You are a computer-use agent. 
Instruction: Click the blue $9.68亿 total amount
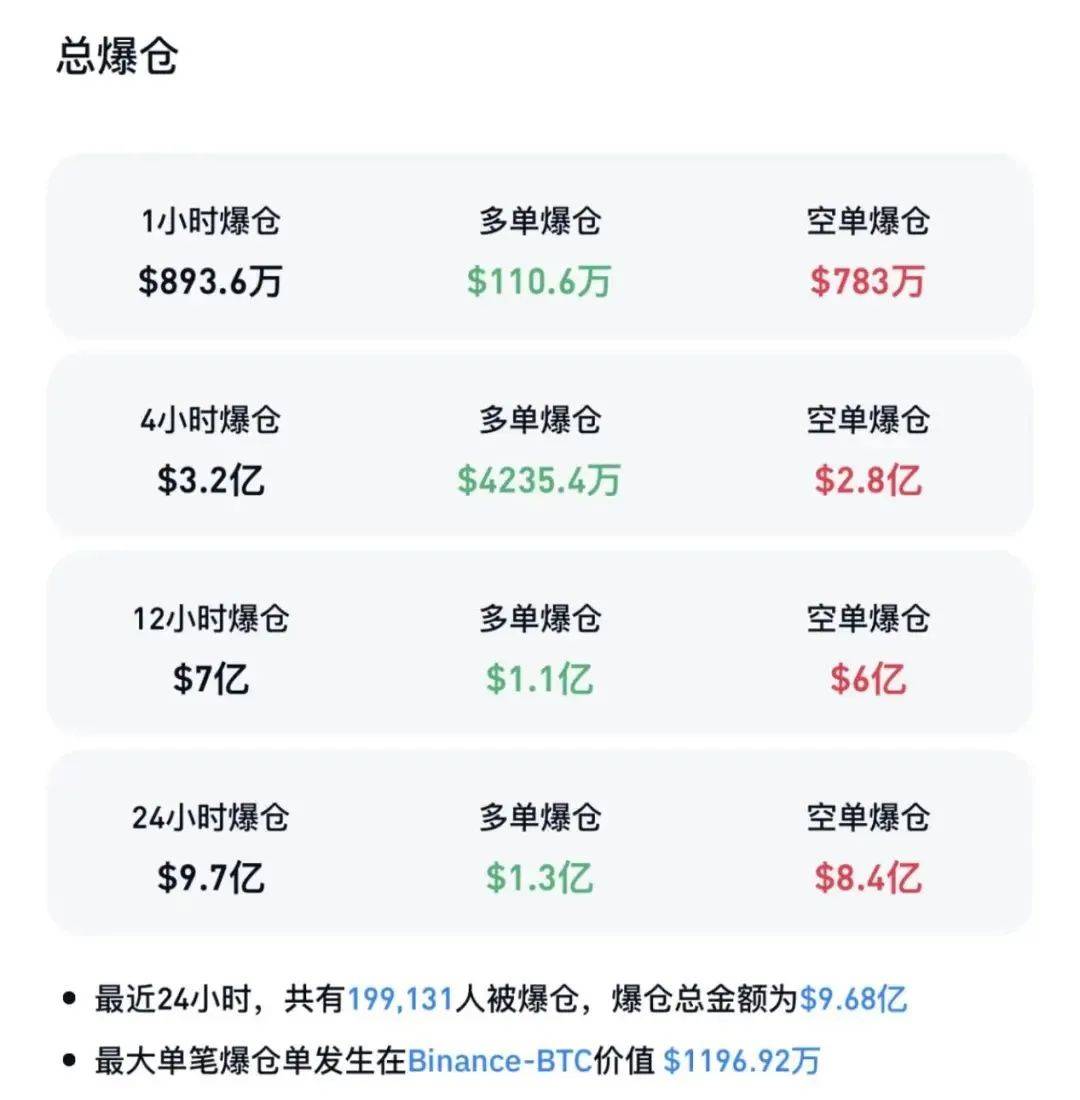(854, 996)
